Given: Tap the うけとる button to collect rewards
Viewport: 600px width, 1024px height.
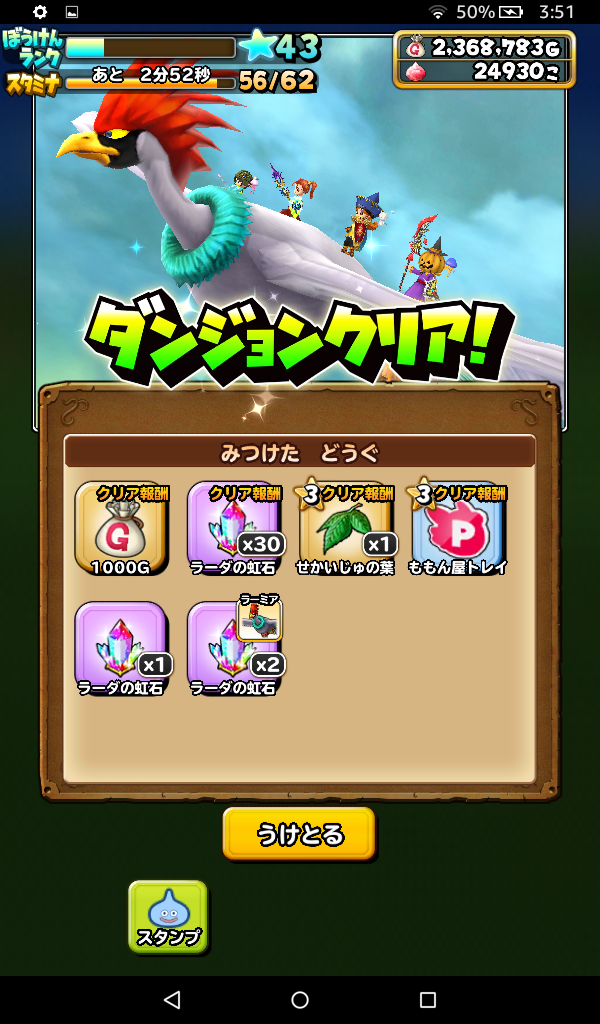Looking at the screenshot, I should [299, 833].
